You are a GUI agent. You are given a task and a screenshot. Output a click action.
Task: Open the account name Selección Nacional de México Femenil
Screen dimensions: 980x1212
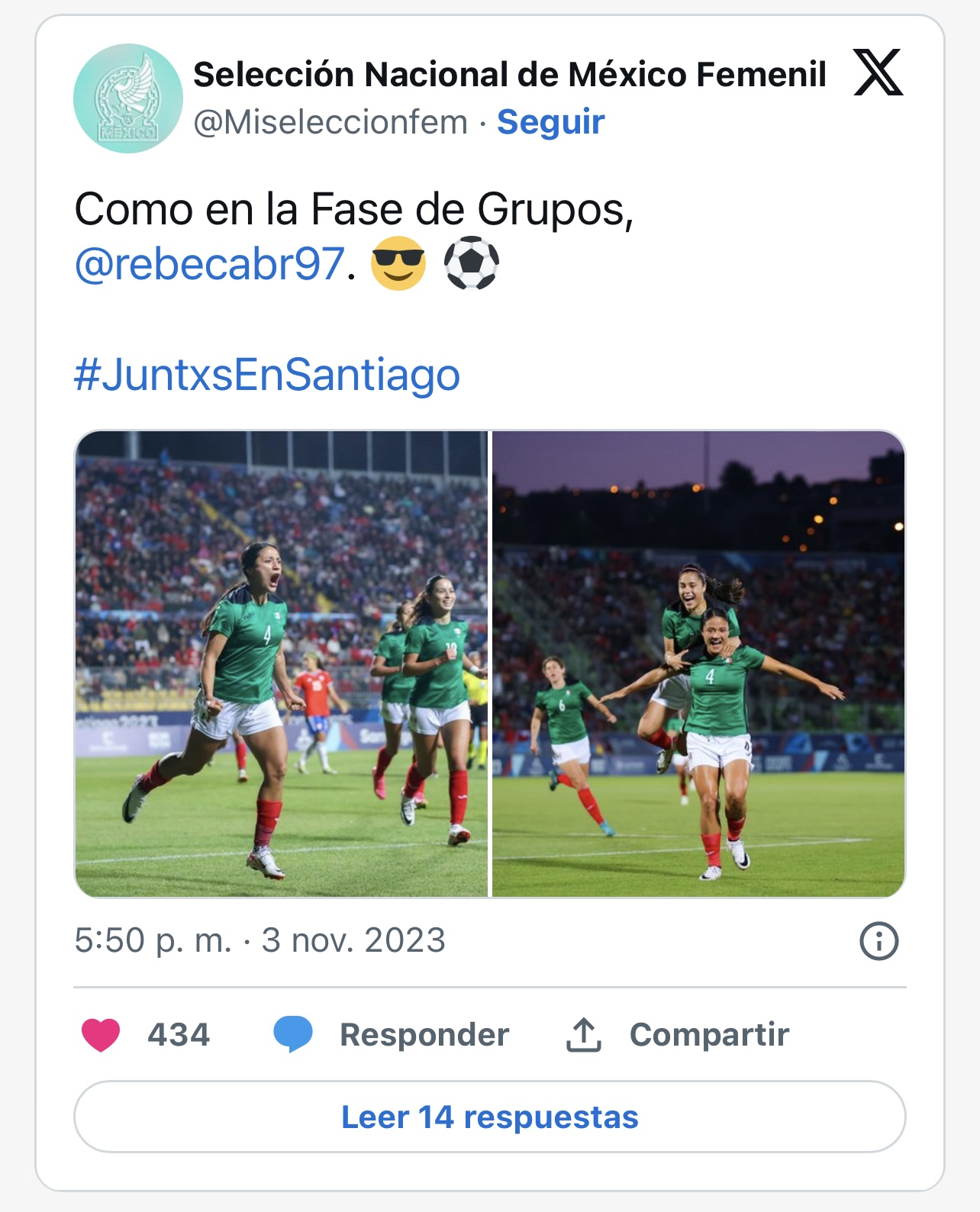point(509,75)
